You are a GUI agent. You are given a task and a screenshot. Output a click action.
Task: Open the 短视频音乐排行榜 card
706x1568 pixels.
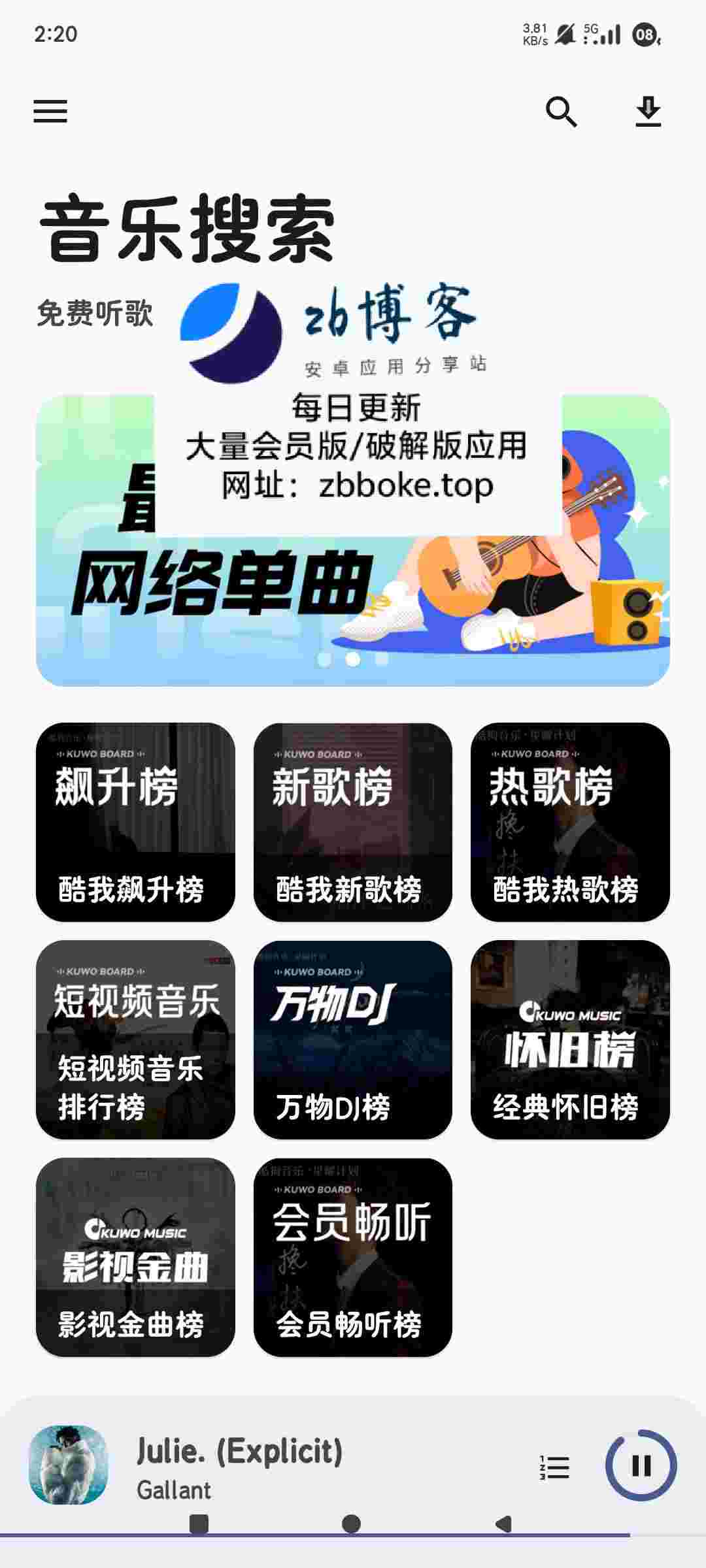click(135, 1039)
